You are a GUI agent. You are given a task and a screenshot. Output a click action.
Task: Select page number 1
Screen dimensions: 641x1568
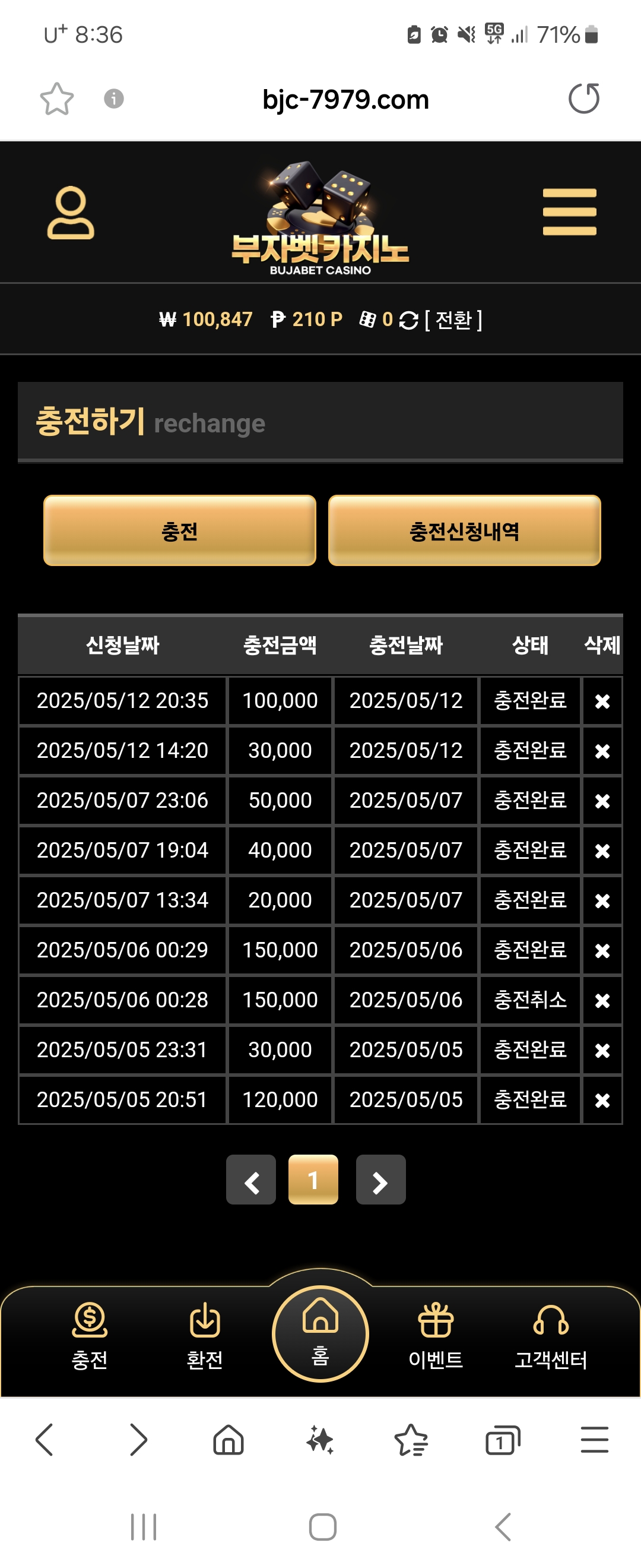313,1180
